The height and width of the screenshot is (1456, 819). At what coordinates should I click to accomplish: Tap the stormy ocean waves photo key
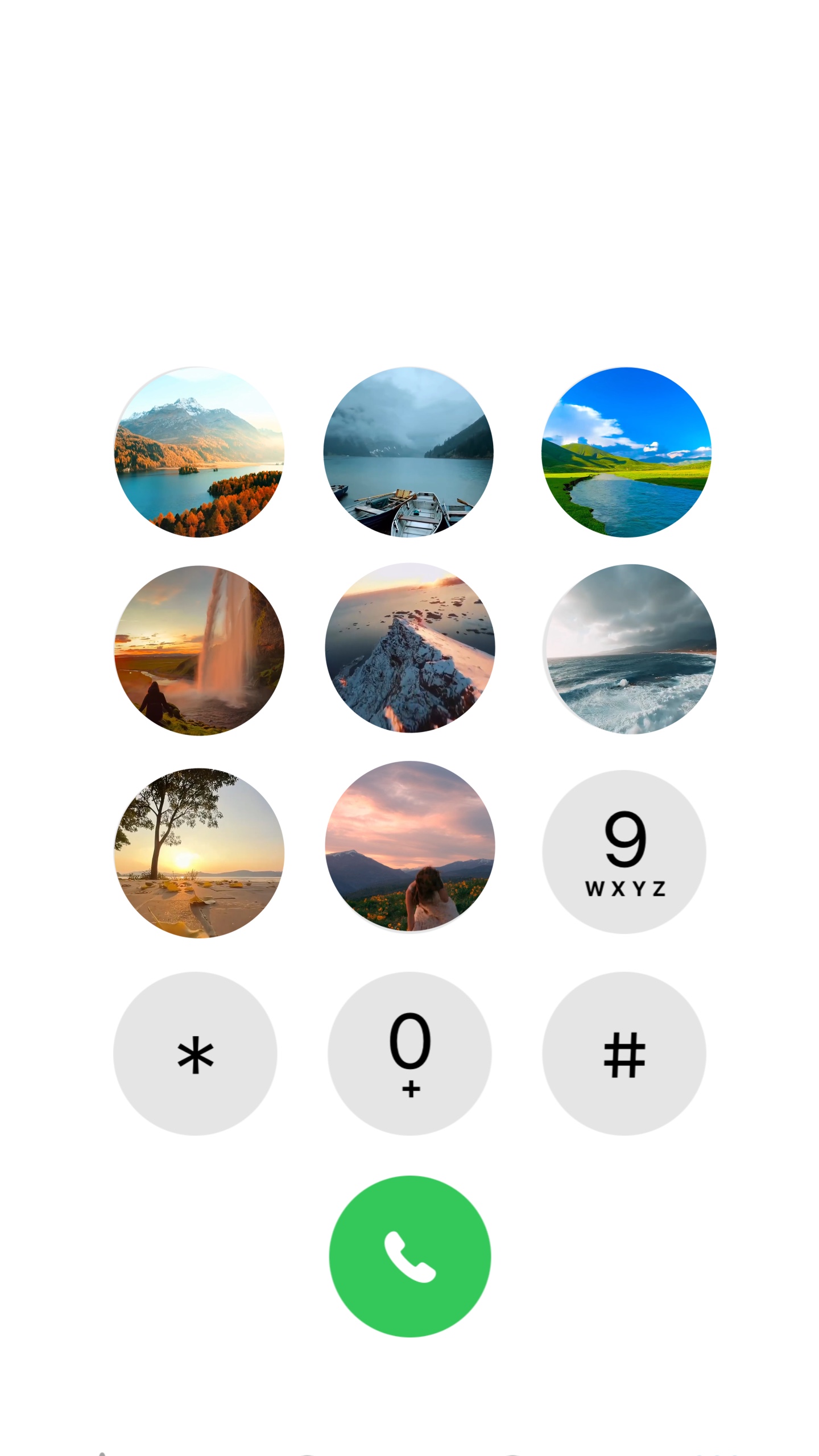tap(630, 649)
